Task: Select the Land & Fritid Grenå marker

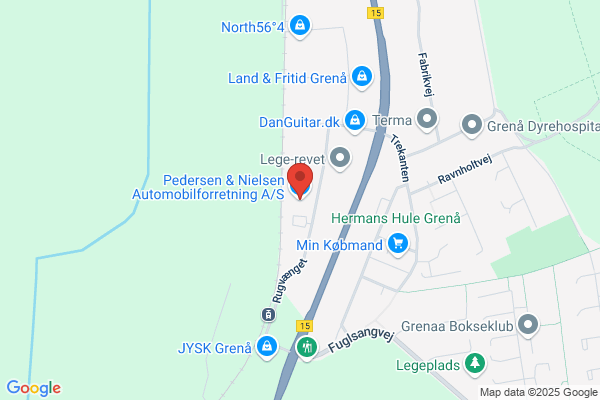Action: point(362,77)
